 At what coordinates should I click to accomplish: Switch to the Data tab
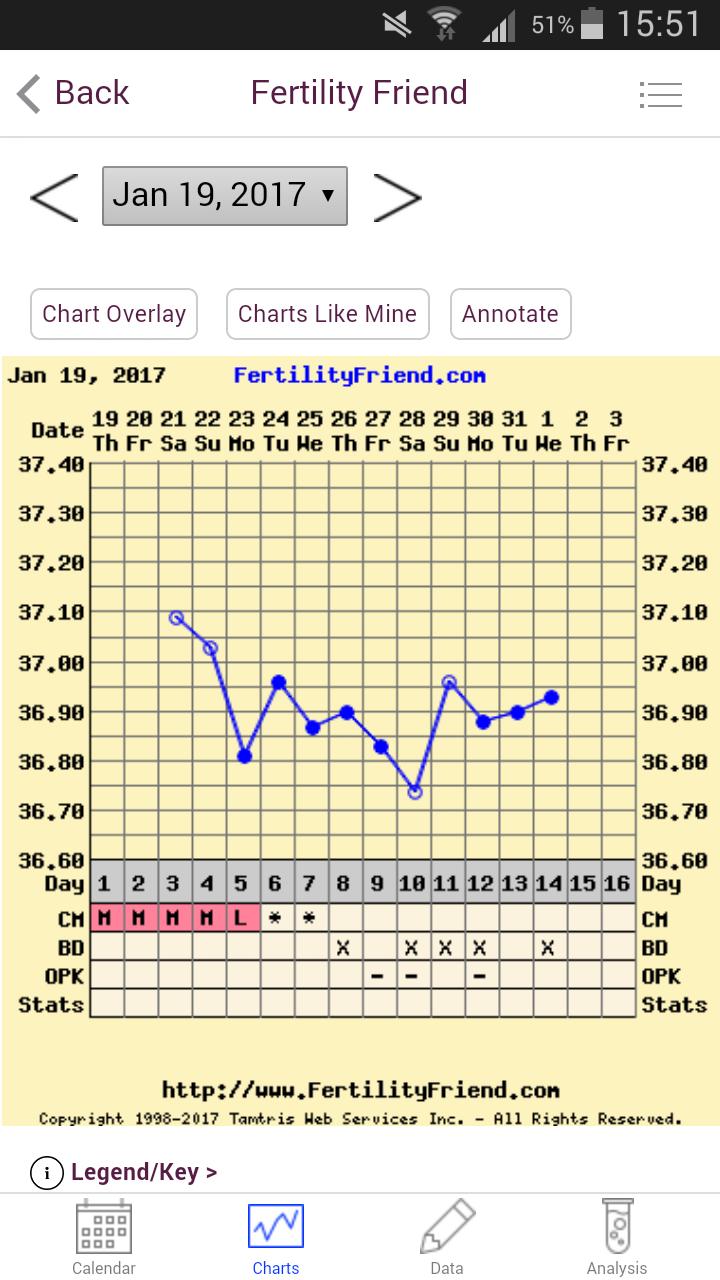[x=447, y=1238]
